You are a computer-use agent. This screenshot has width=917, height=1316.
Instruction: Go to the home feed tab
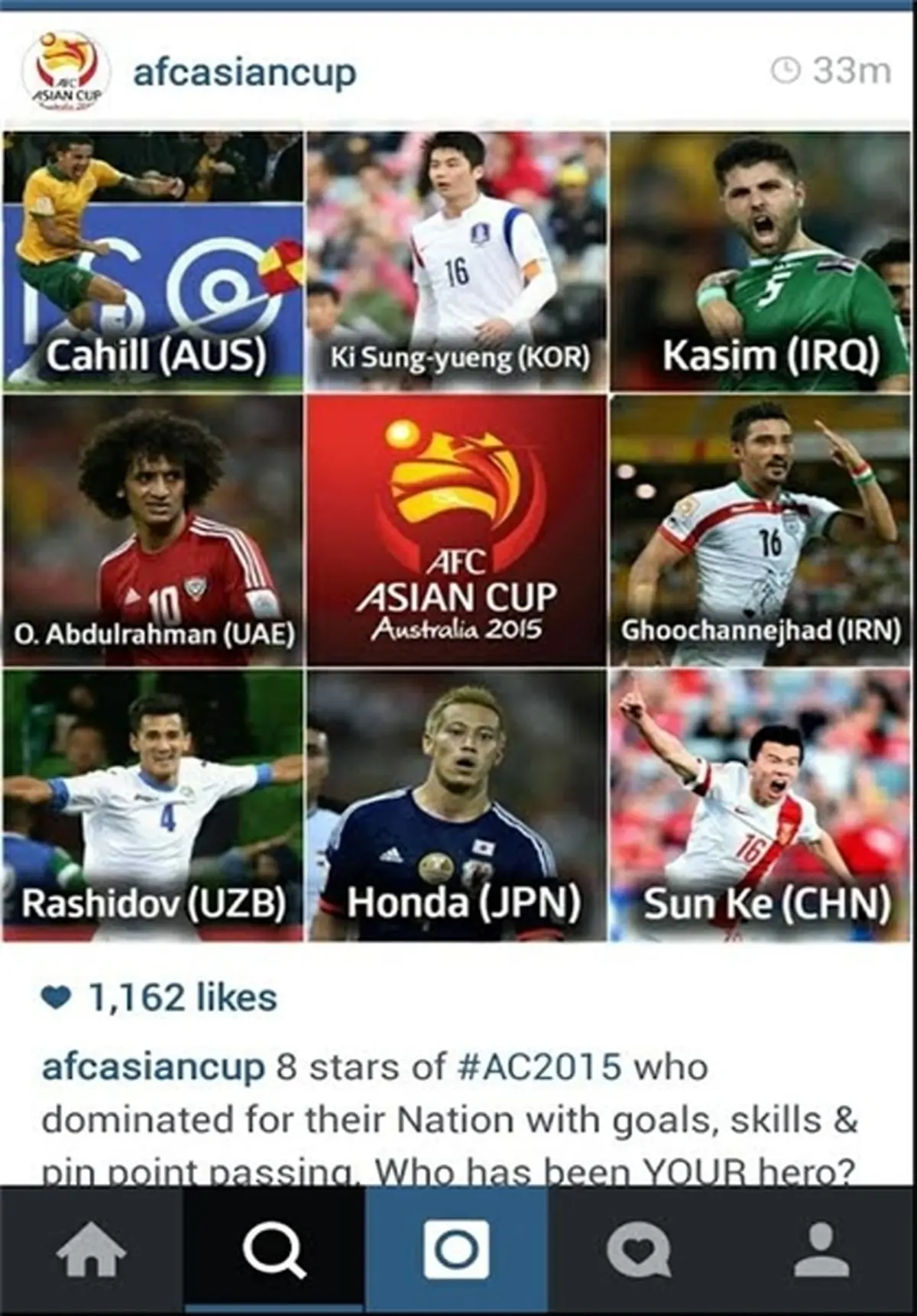(91, 1251)
